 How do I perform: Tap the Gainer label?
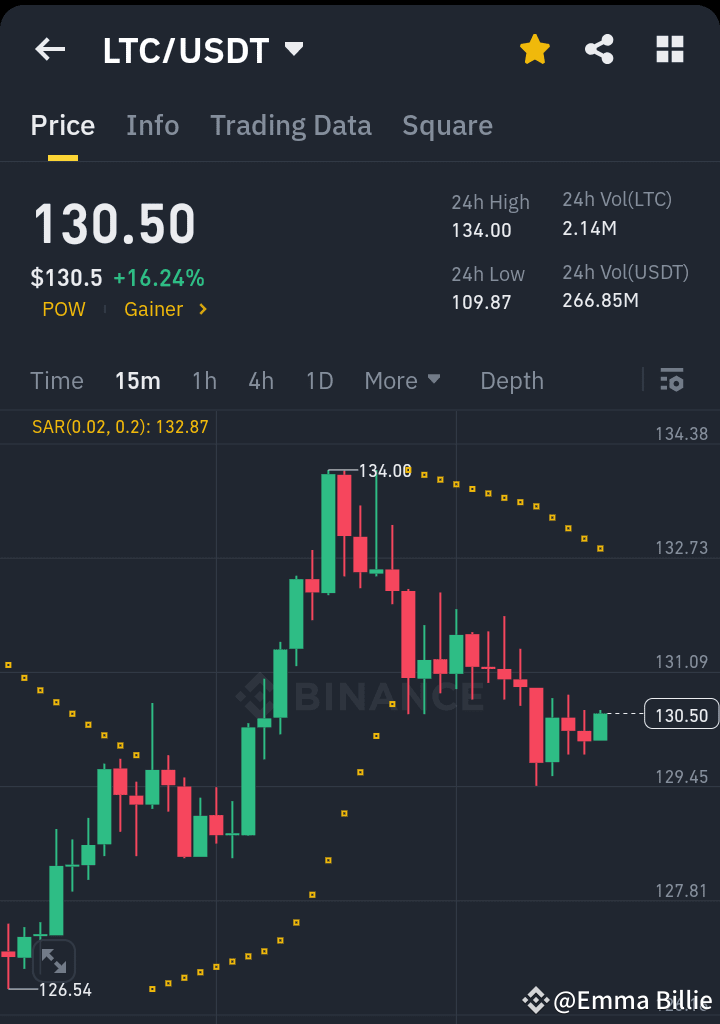[x=155, y=309]
